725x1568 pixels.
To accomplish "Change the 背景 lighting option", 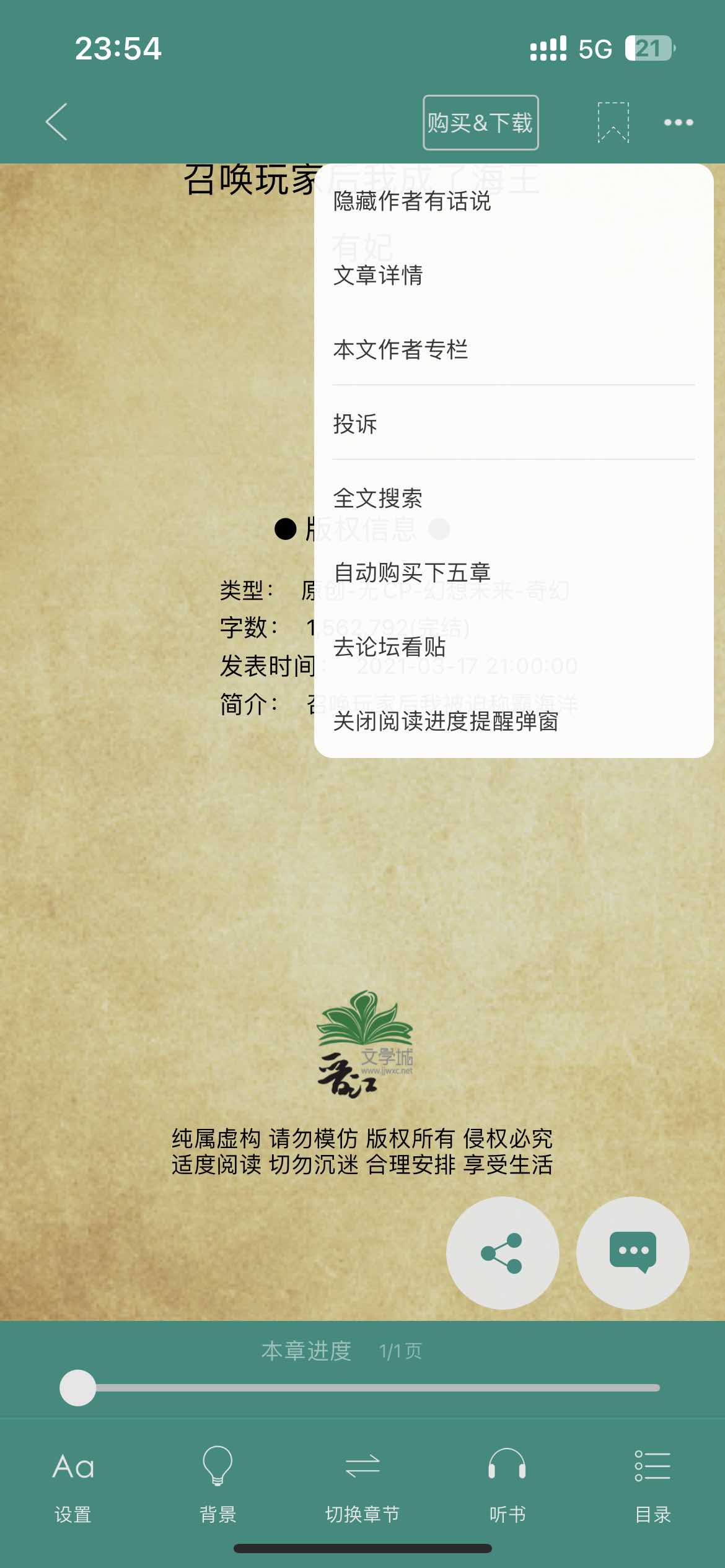I will pyautogui.click(x=217, y=1483).
